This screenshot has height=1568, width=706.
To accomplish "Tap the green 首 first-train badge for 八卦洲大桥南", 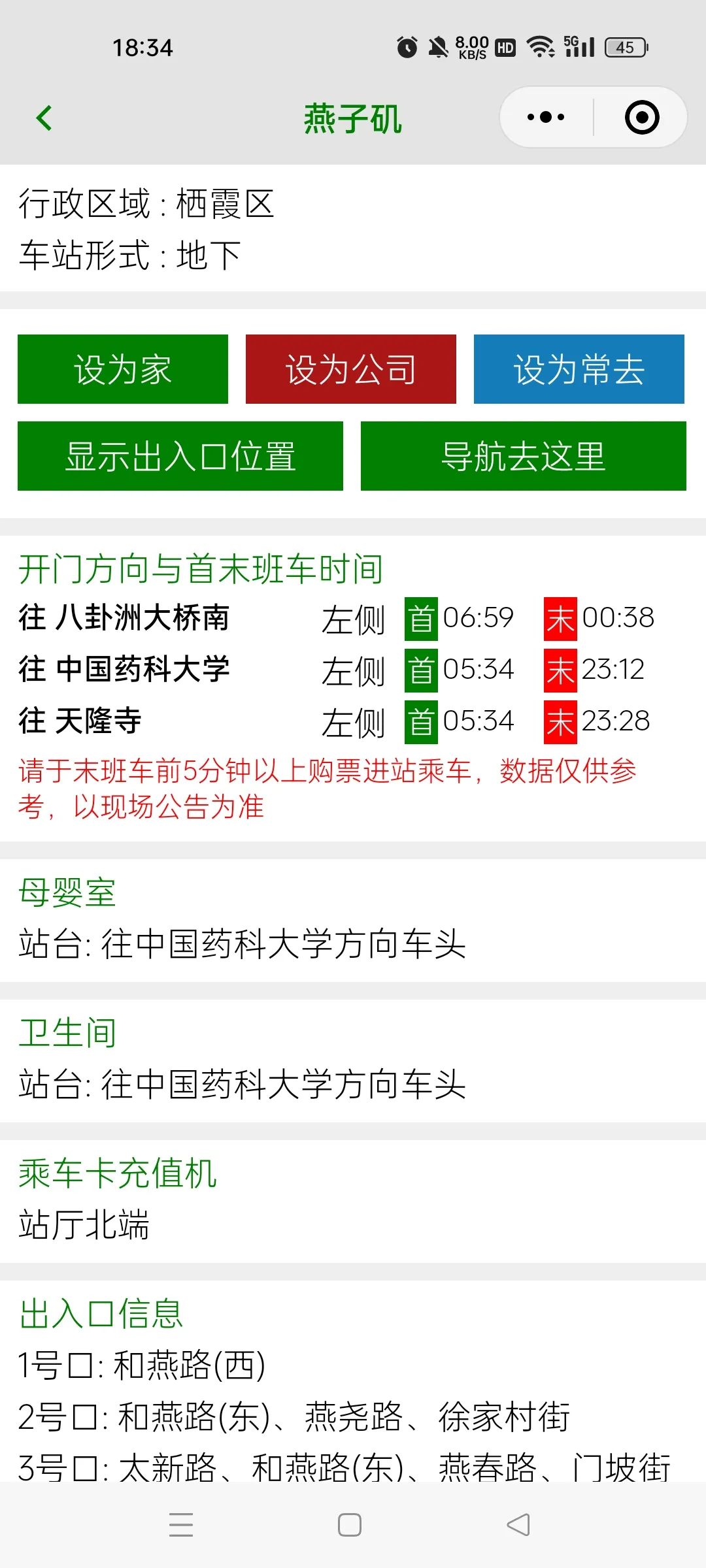I will click(x=422, y=616).
